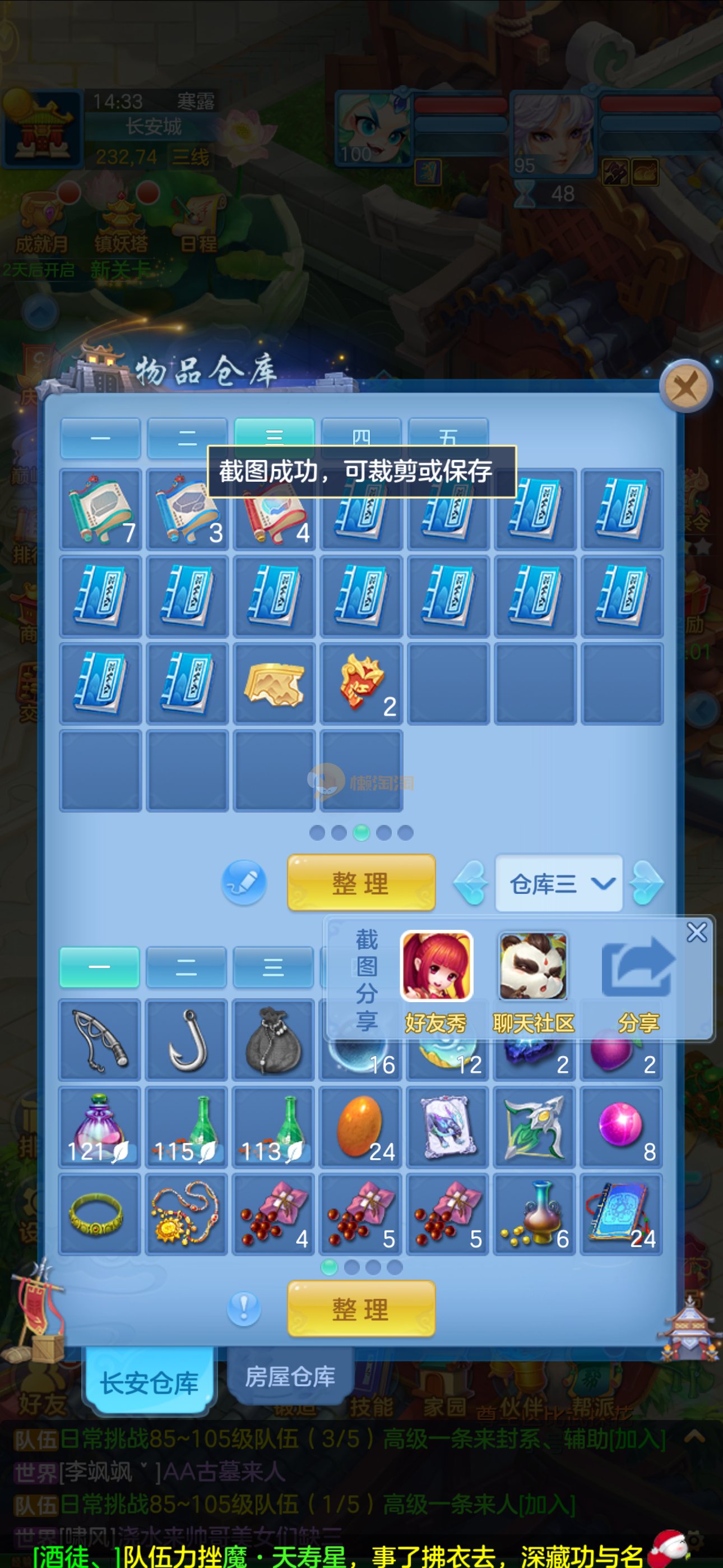Select inventory bag tab 三
The image size is (723, 1568).
[x=272, y=967]
